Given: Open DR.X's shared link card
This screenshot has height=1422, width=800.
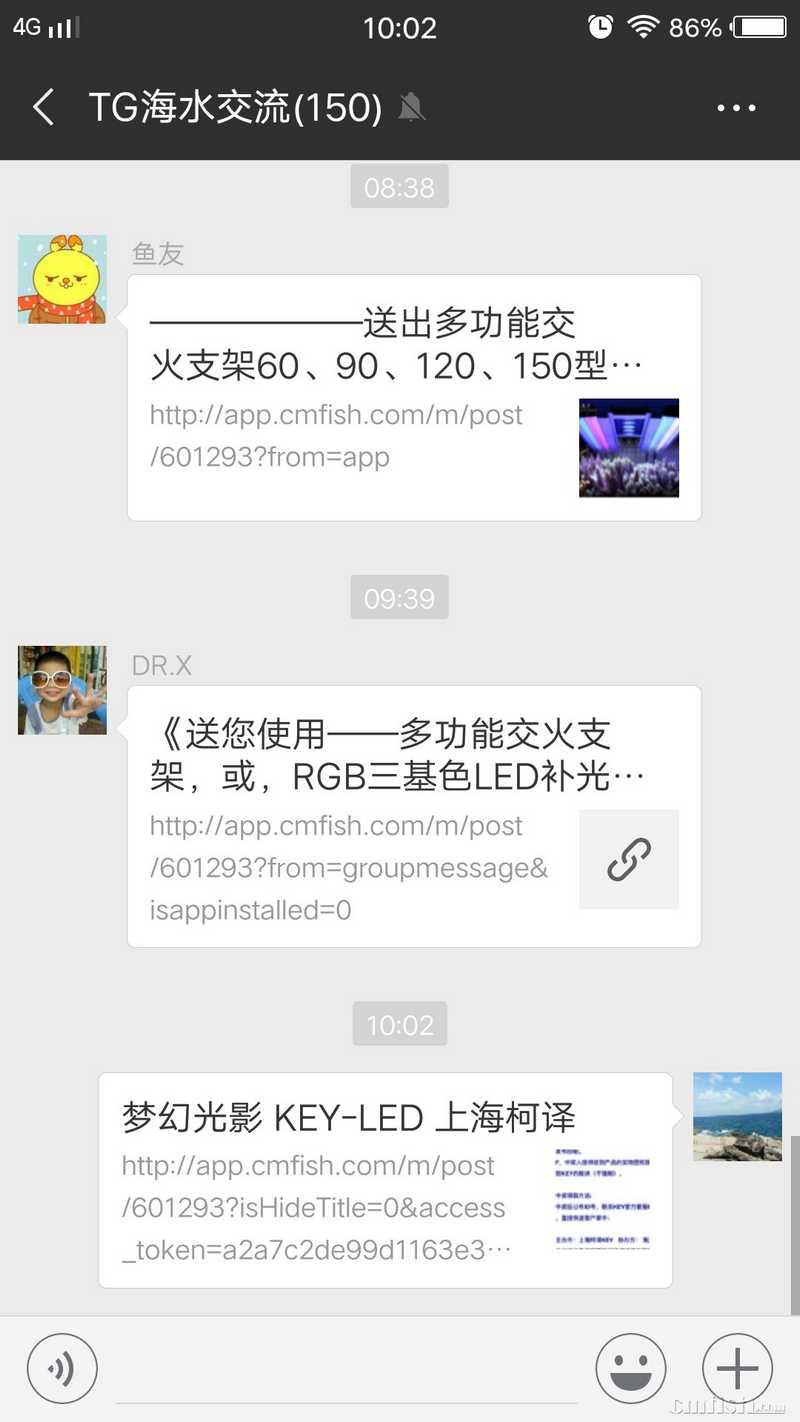Looking at the screenshot, I should tap(414, 816).
